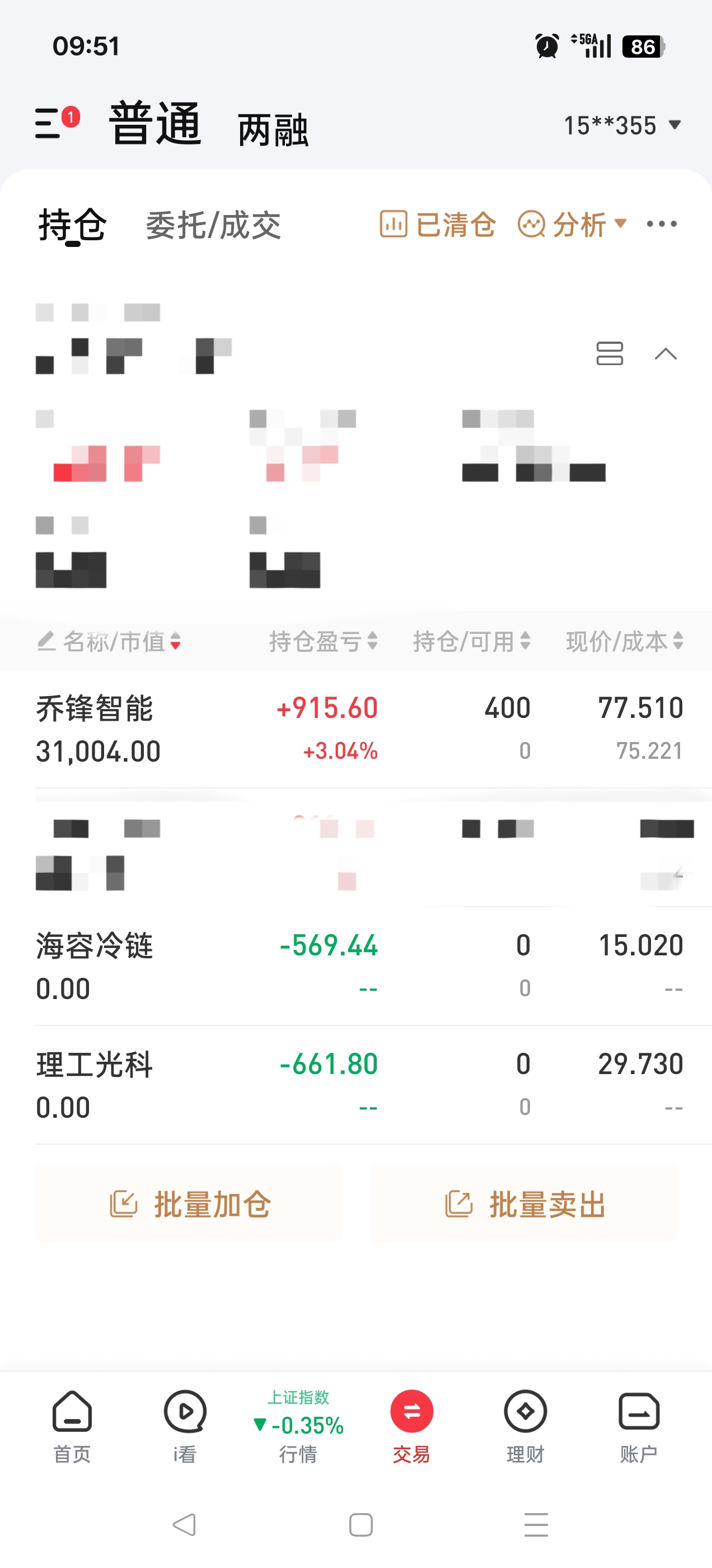Screen dimensions: 712x1568
Task: Sort holdings by 持仓盈亏
Action: pyautogui.click(x=323, y=642)
